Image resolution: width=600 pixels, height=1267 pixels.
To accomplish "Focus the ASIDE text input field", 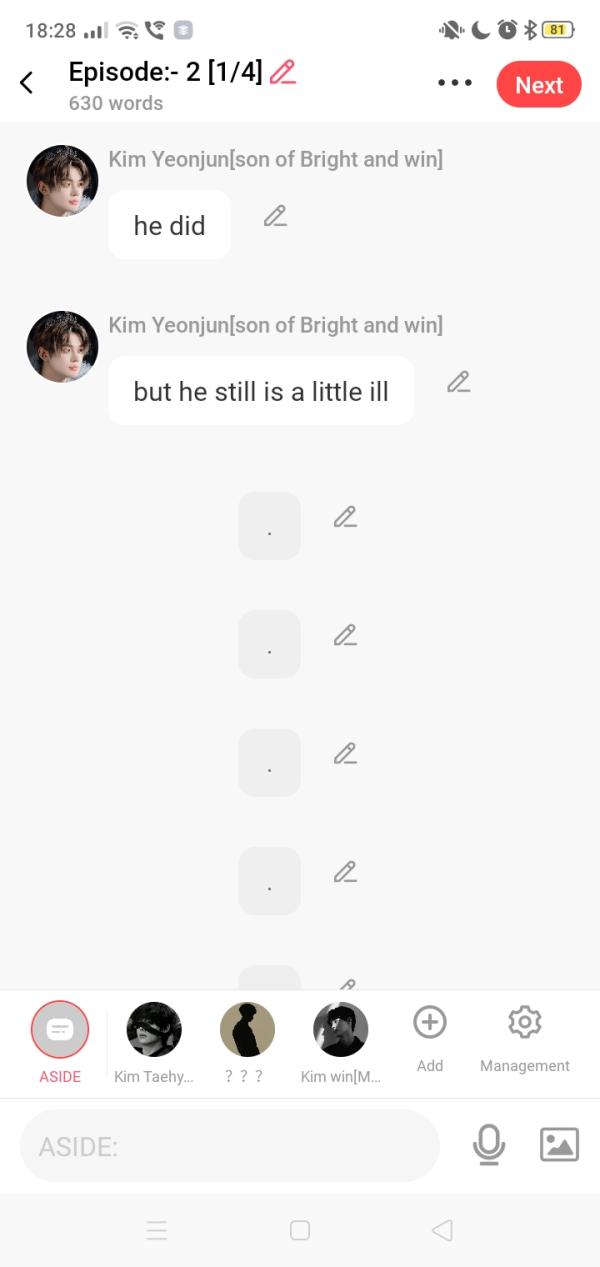I will tap(230, 1146).
